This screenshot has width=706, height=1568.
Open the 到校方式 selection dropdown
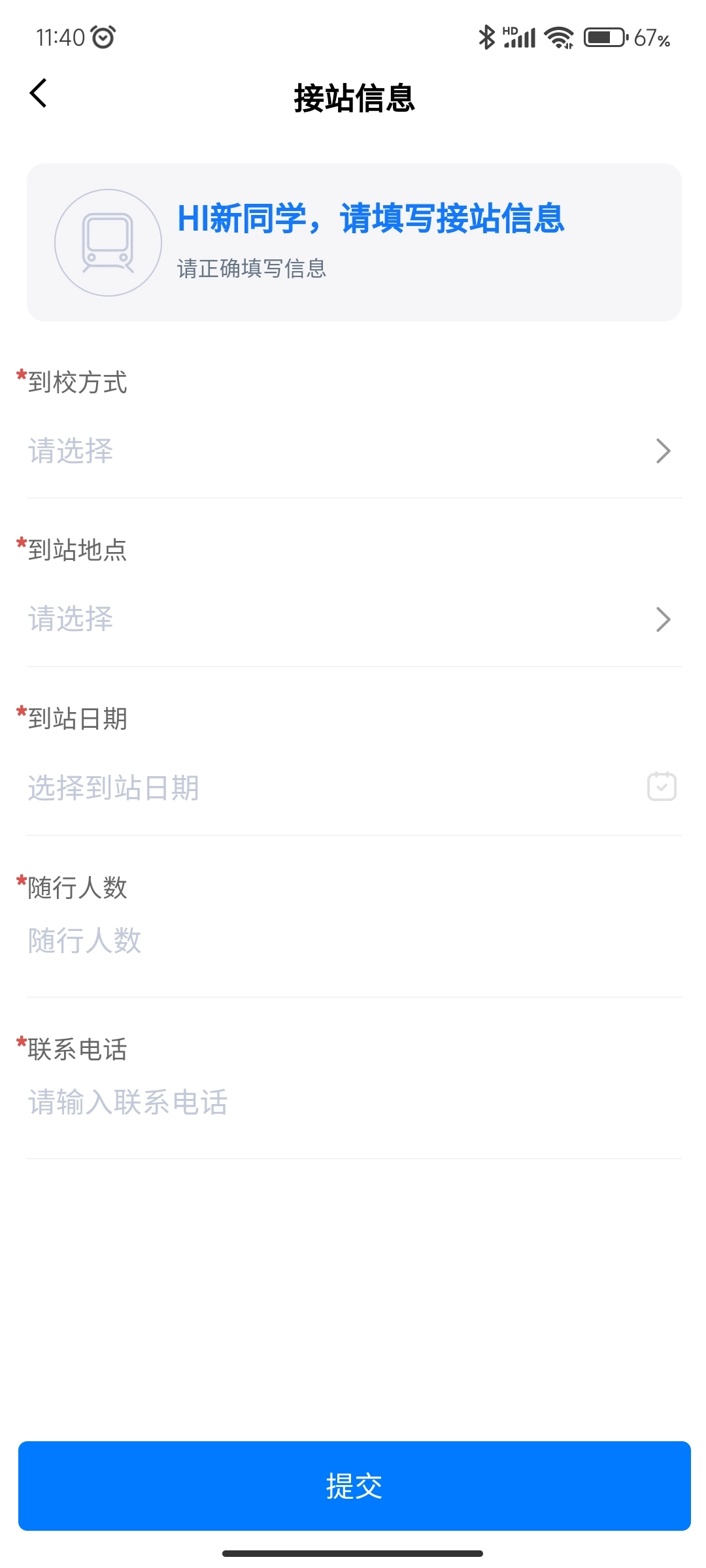(x=353, y=451)
